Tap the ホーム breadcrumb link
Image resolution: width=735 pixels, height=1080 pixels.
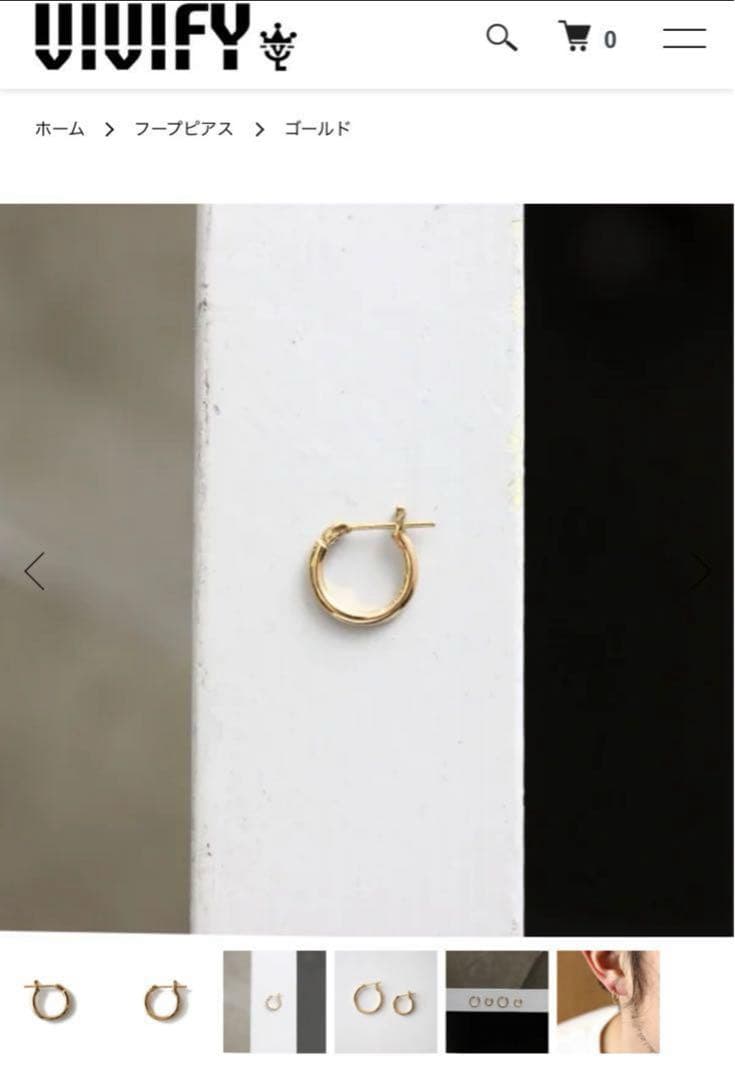59,129
